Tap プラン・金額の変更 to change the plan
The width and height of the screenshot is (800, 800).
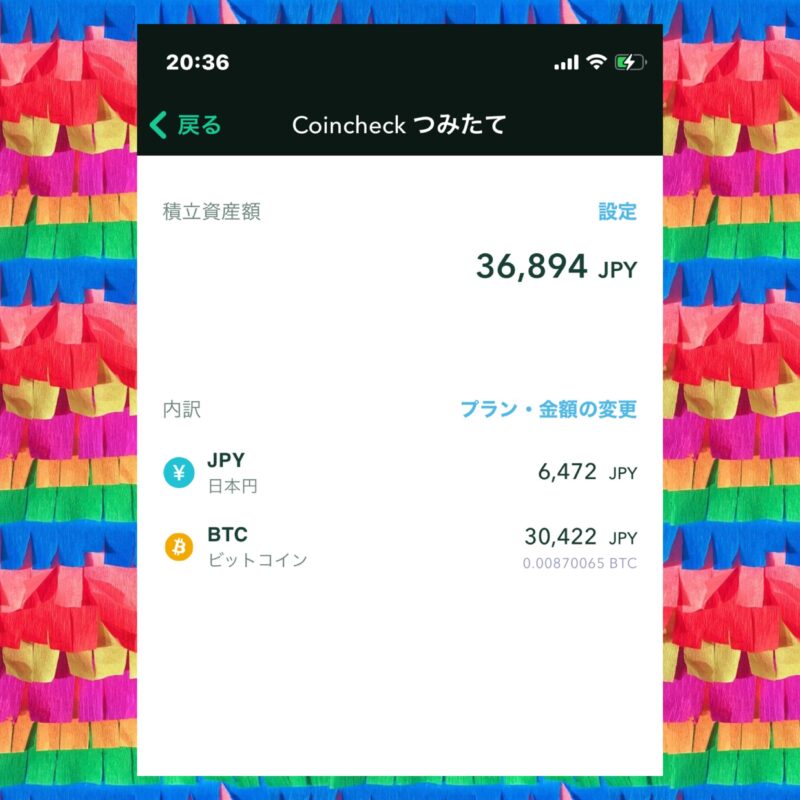[548, 410]
